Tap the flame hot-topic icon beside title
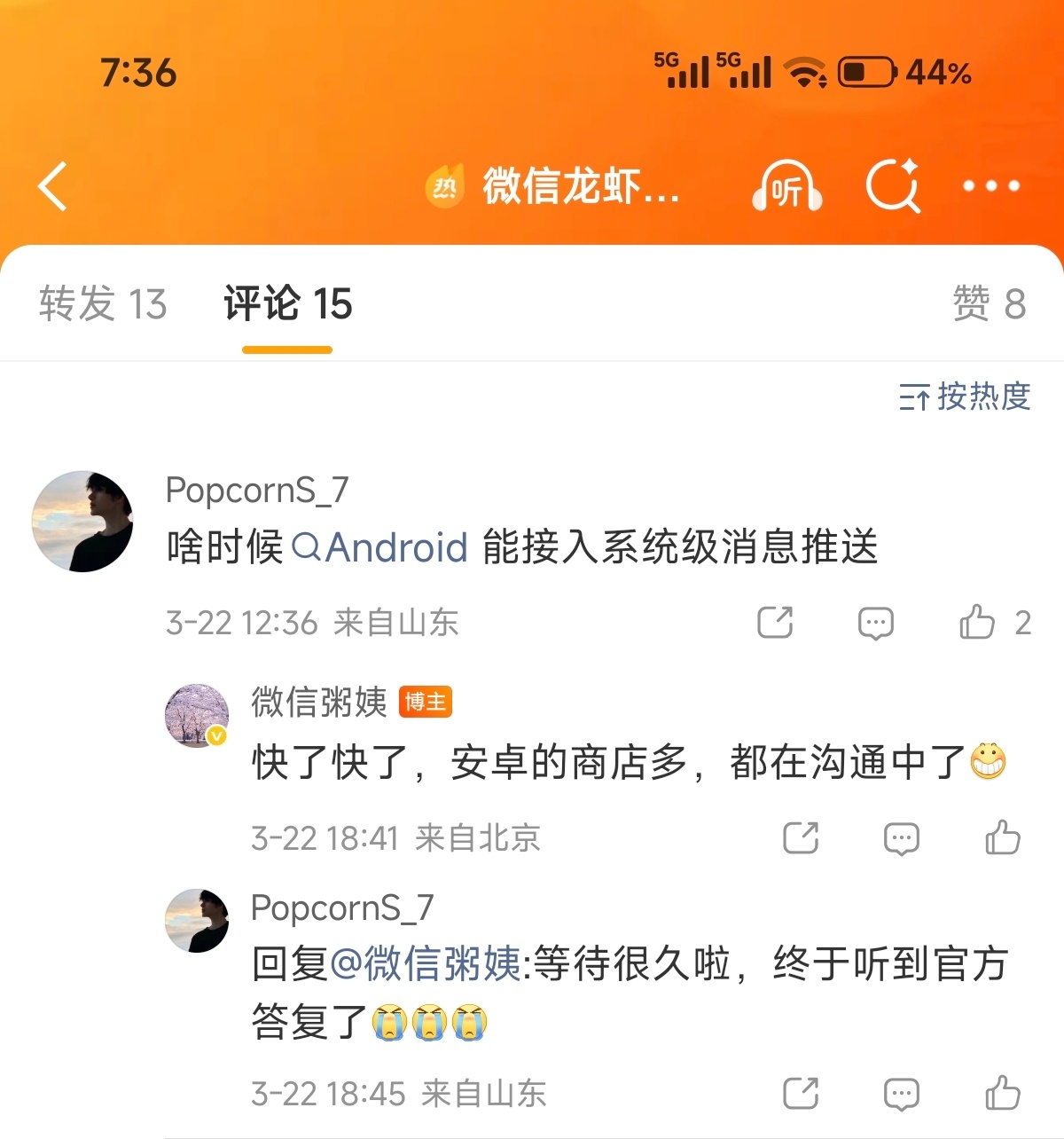The image size is (1064, 1139). point(445,186)
